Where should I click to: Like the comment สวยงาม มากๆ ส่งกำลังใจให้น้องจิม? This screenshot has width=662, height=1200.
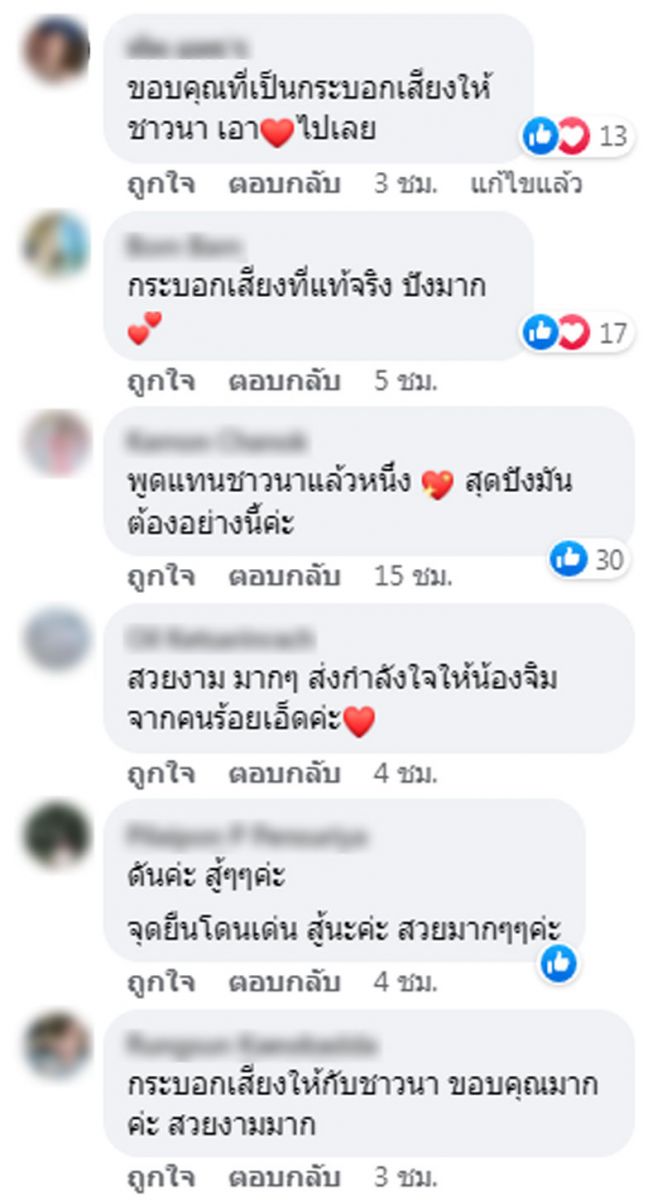(x=161, y=774)
